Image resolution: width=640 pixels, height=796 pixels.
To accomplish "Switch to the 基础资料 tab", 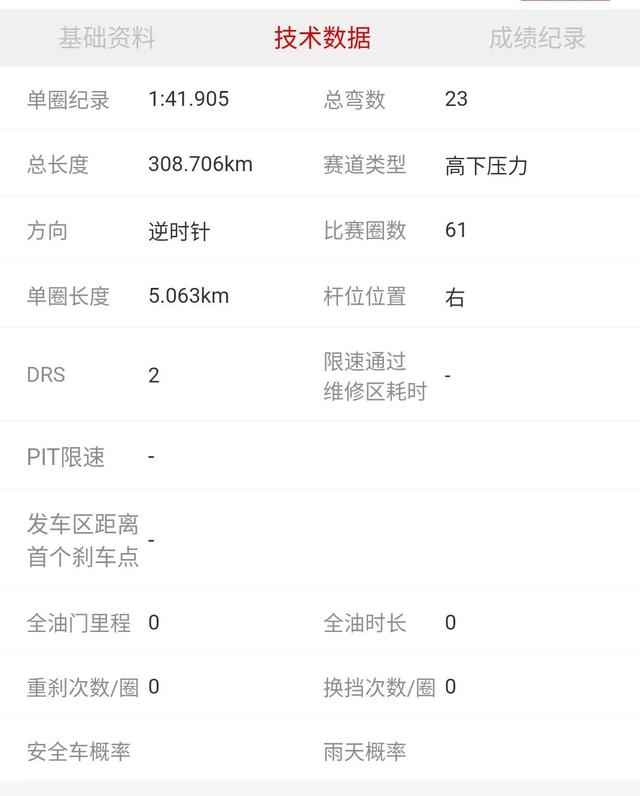I will point(107,39).
